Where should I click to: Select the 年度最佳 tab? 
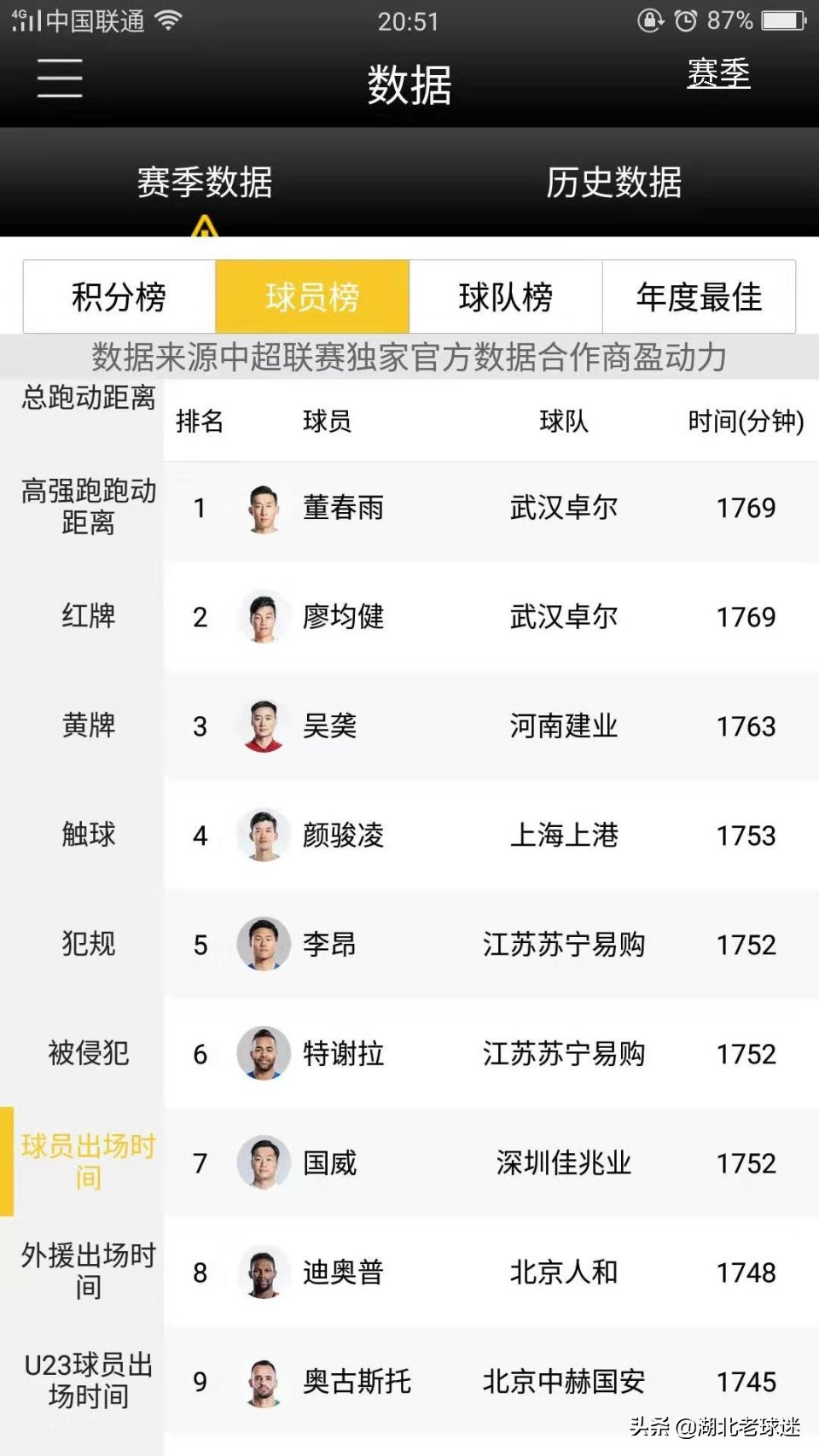click(699, 296)
